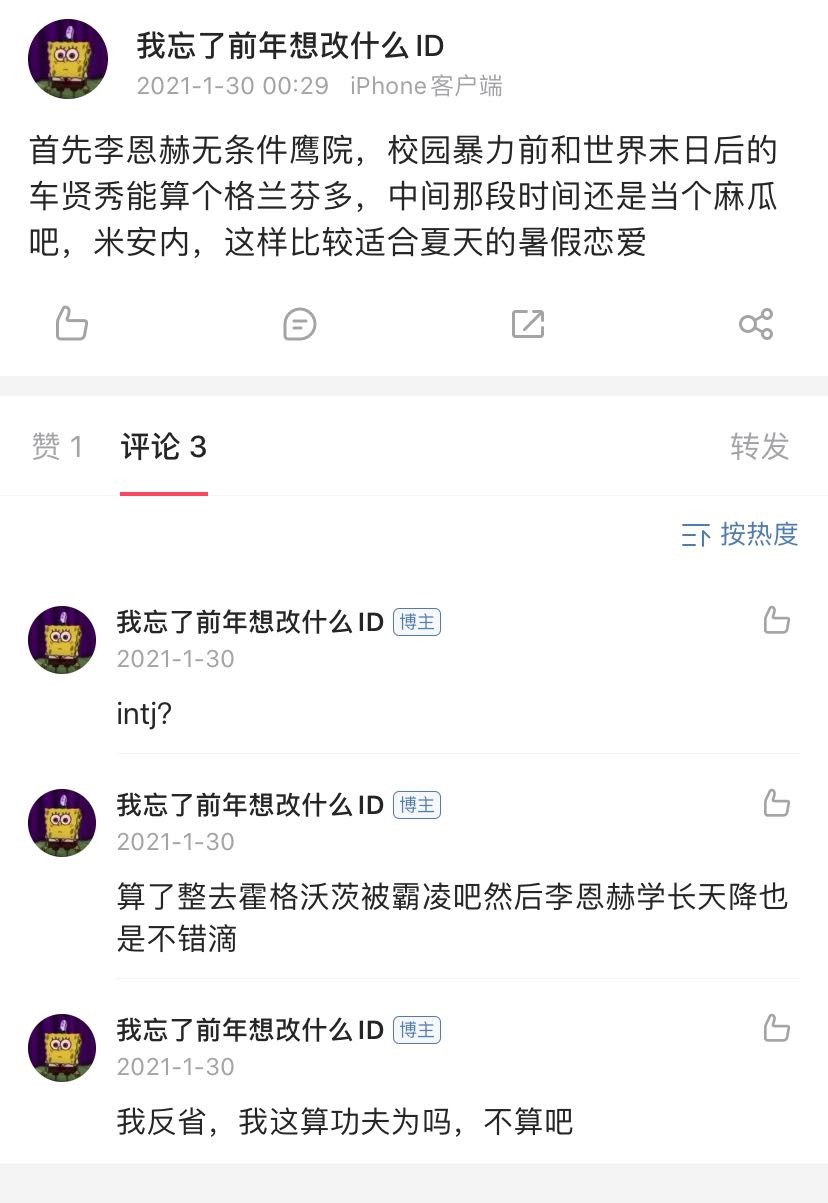Switch to the 转发 tab
The height and width of the screenshot is (1203, 828).
click(759, 447)
